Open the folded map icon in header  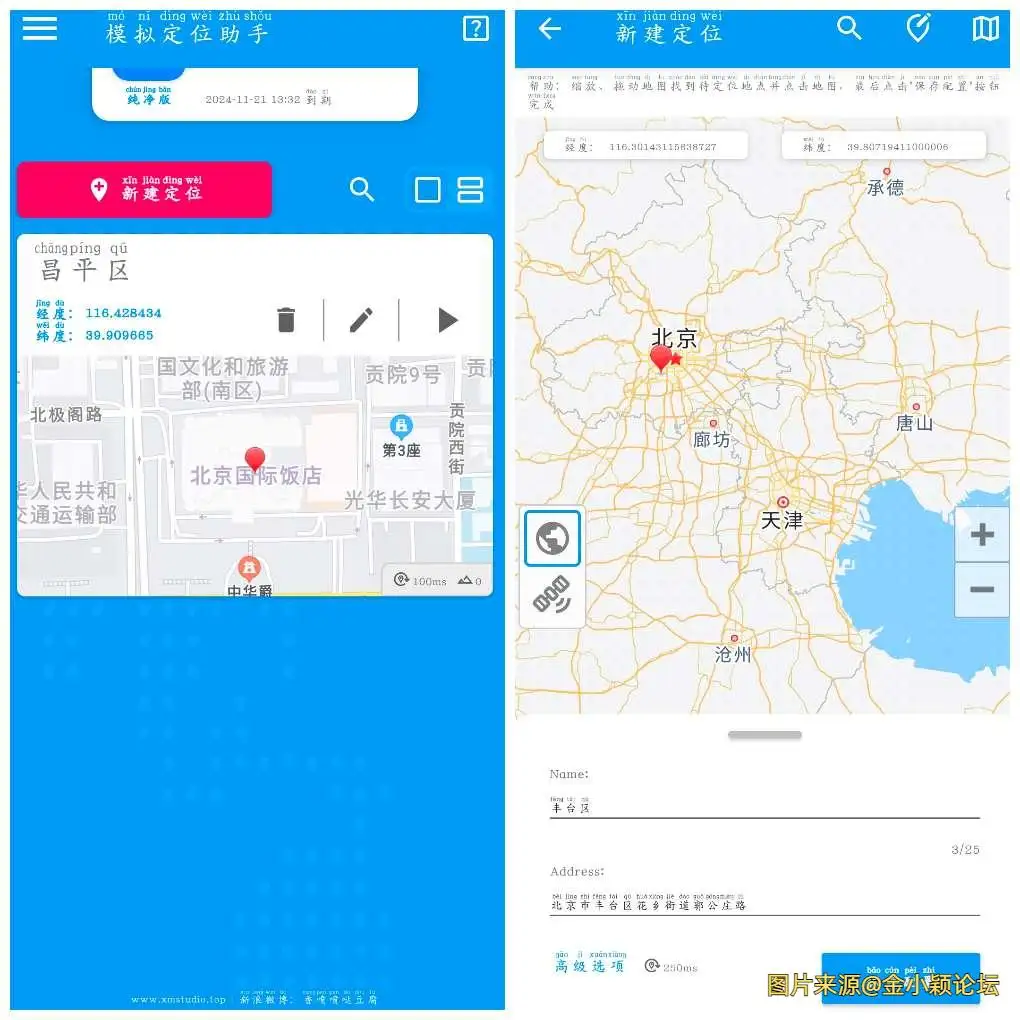[986, 29]
